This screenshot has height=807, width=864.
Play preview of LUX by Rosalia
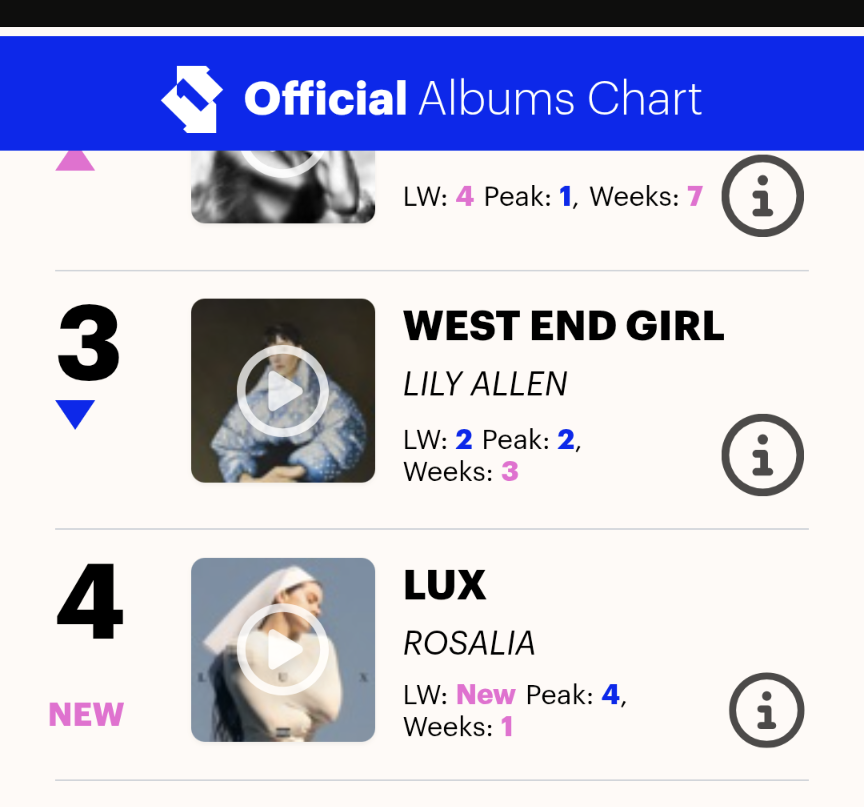coord(283,650)
